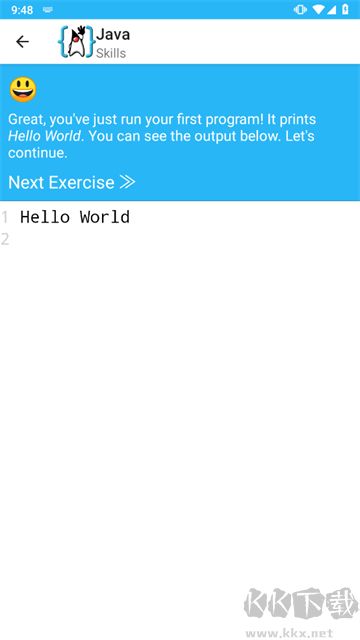This screenshot has height=640, width=360.
Task: Go back with the arrow icon
Action: pos(22,42)
